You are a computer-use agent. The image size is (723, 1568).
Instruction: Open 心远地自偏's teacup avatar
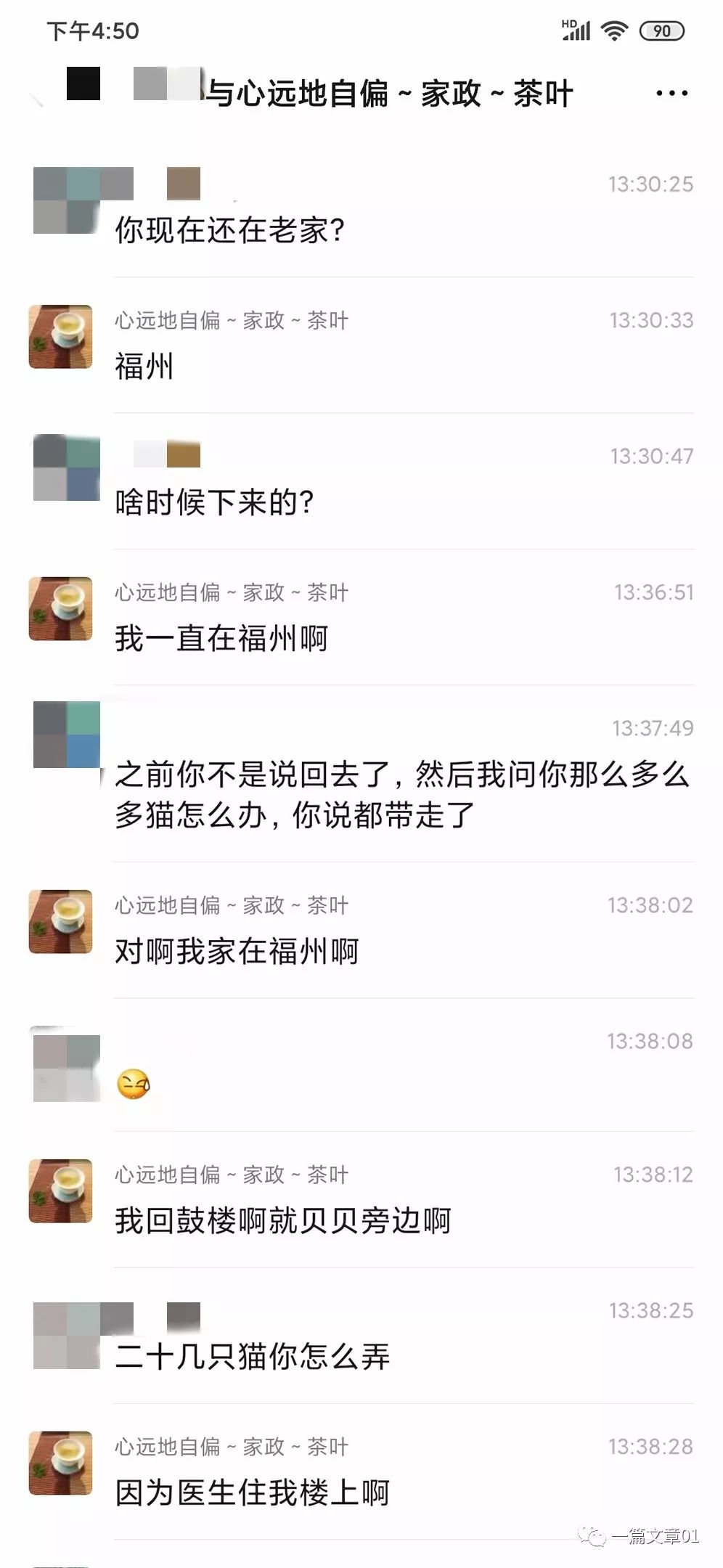61,336
